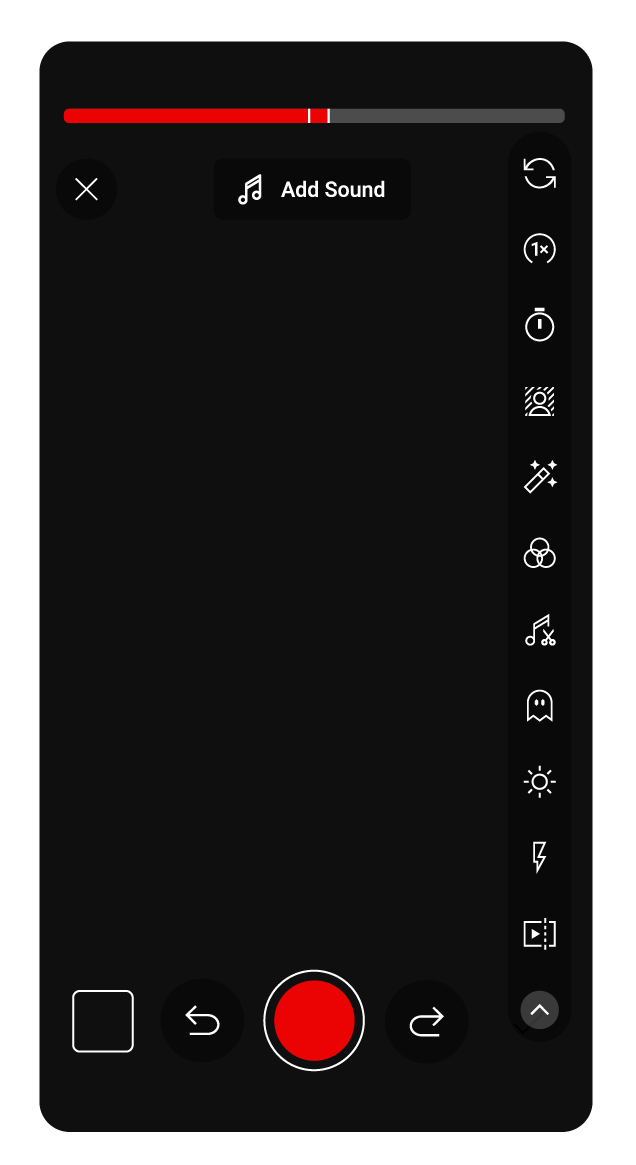Open the gallery square thumbnail
636x1165 pixels.
(103, 1021)
